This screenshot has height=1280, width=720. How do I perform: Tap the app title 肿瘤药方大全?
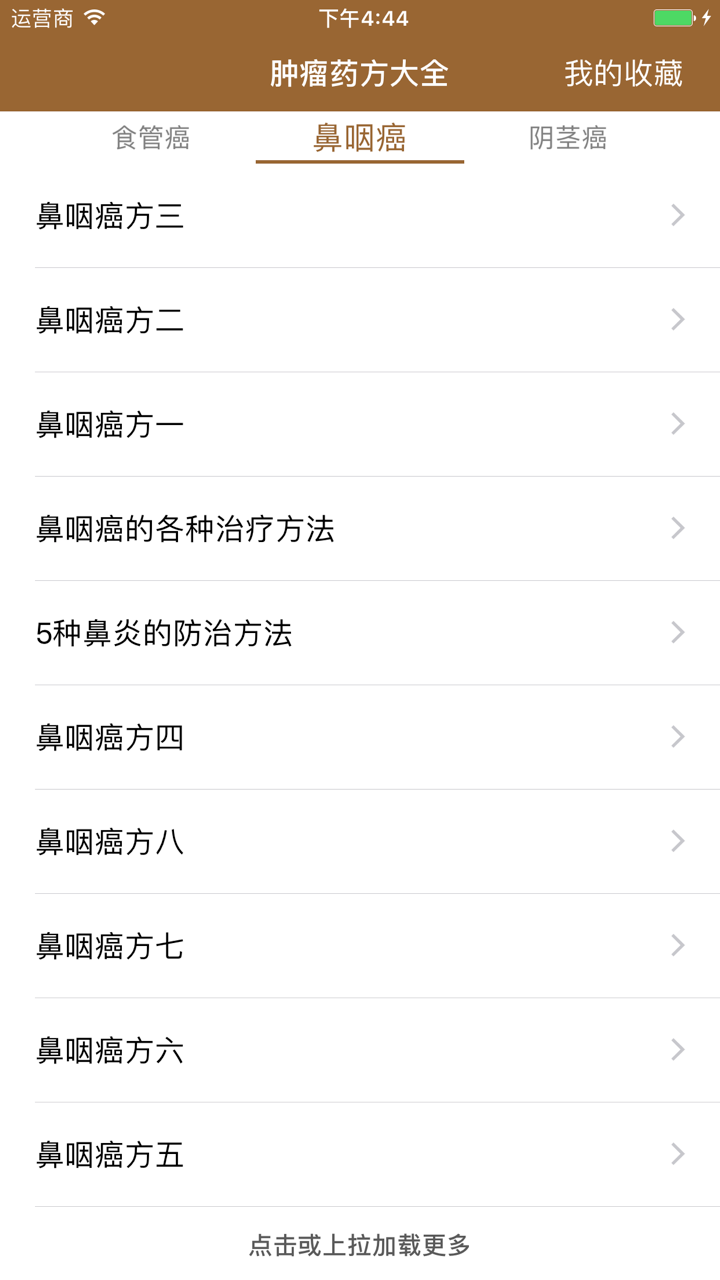(x=359, y=73)
